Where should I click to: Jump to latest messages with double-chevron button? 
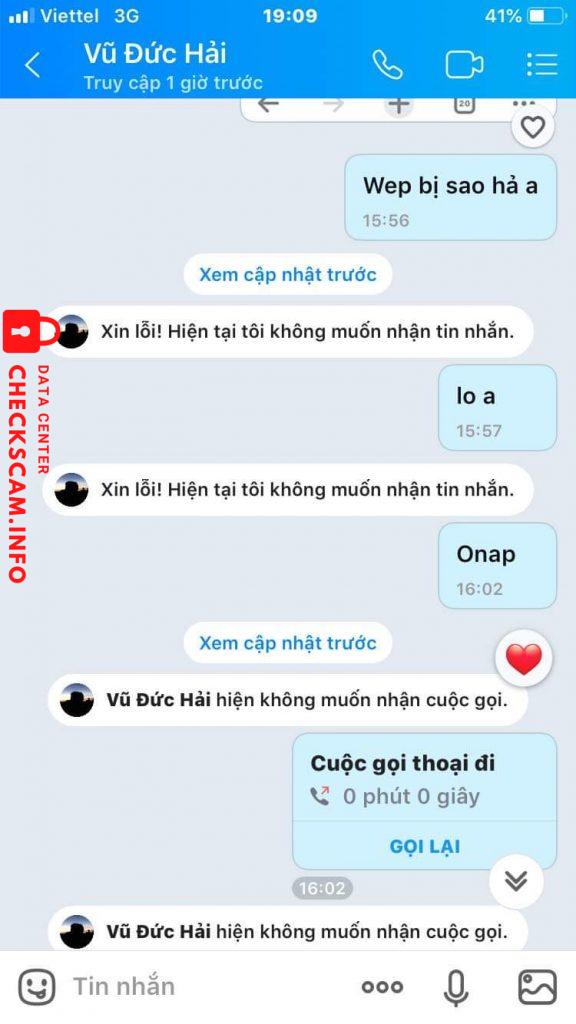tap(516, 882)
